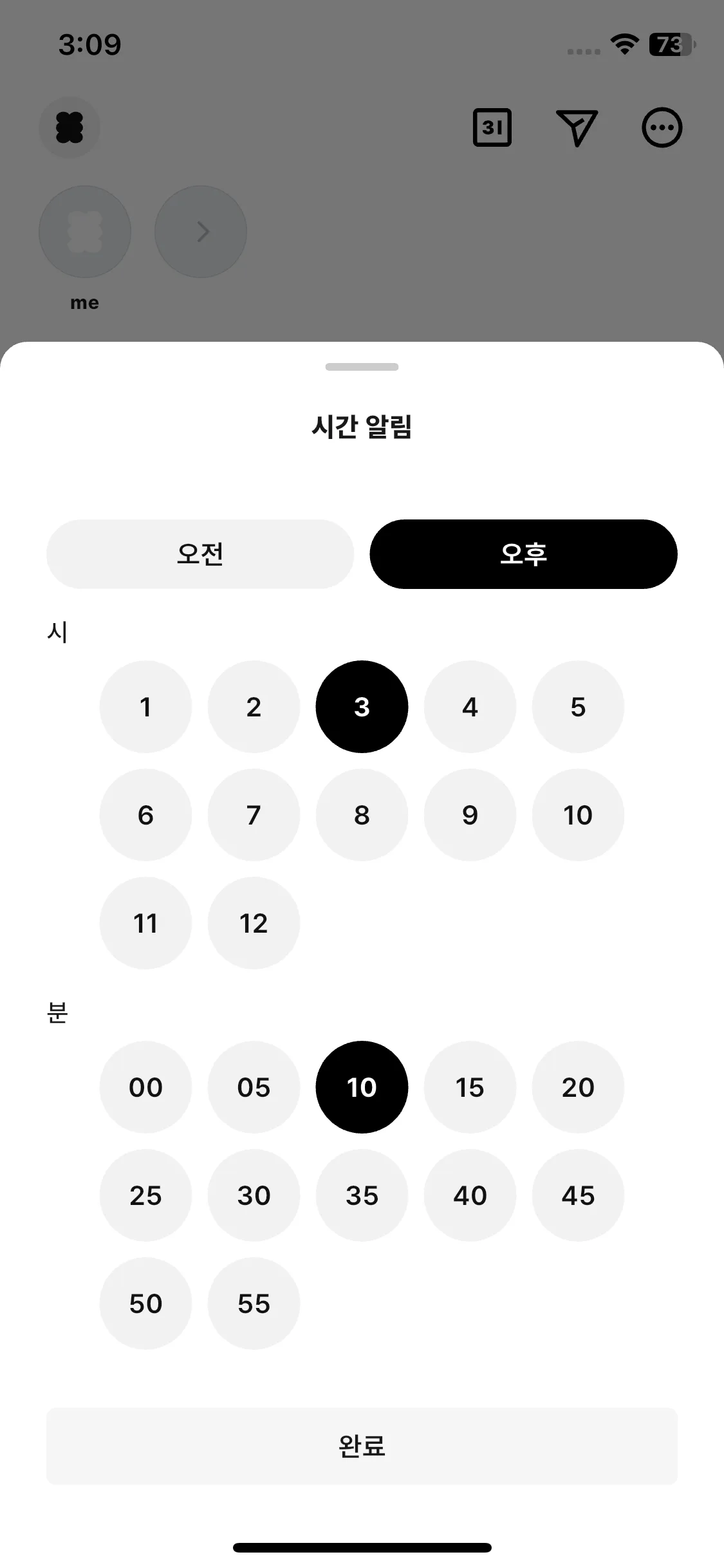The image size is (724, 1568).
Task: Set minutes to 45
Action: pos(578,1195)
